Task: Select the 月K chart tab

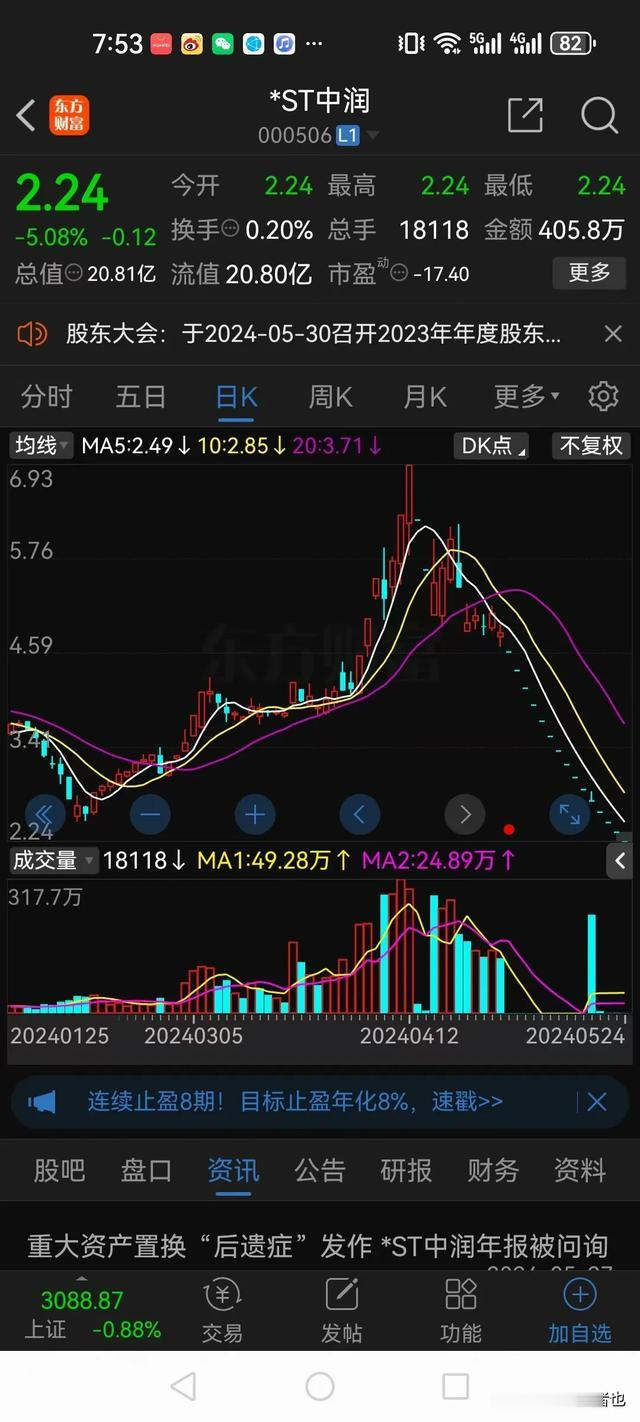Action: pyautogui.click(x=425, y=397)
